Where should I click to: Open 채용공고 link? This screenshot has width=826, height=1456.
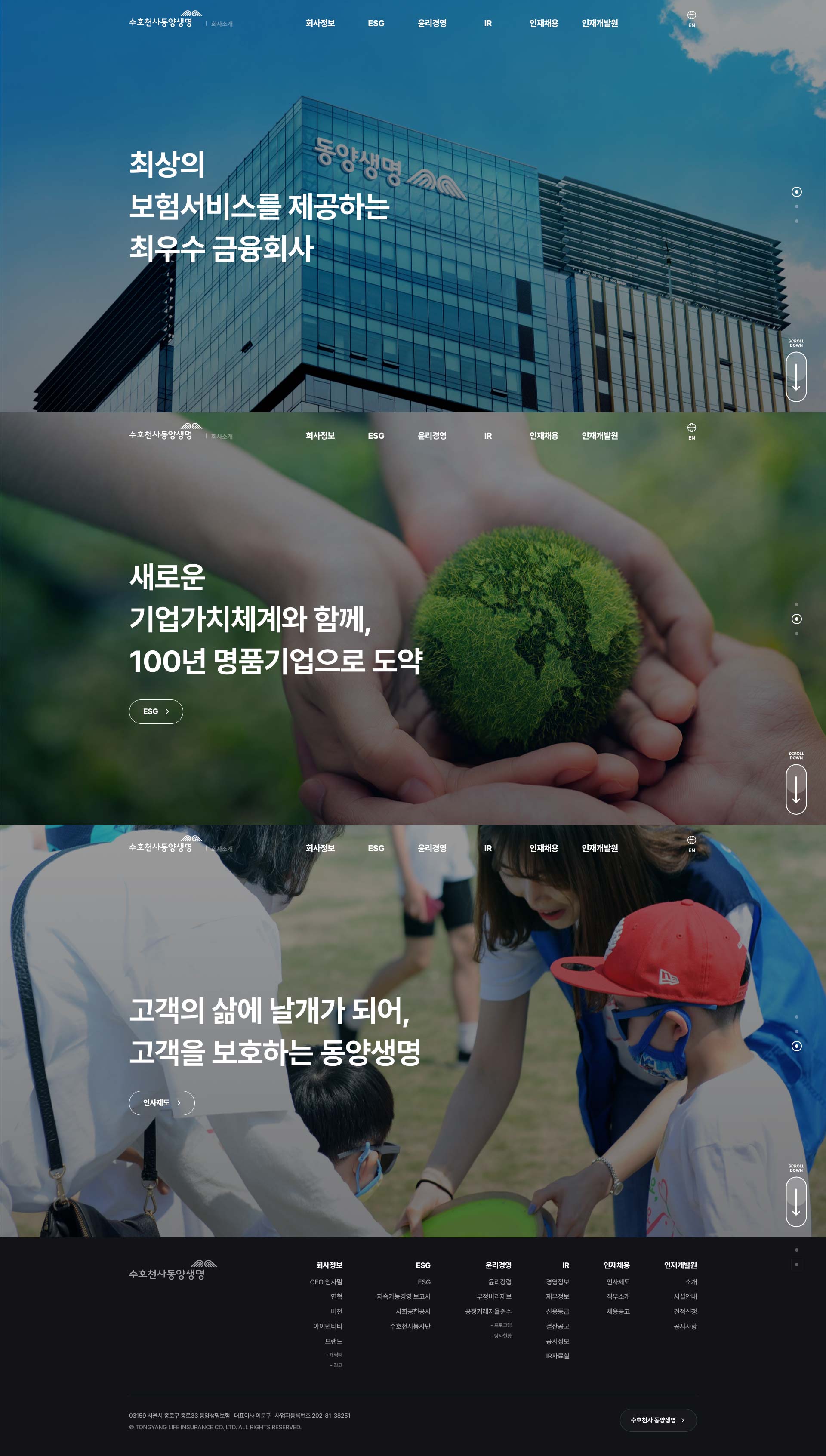click(x=618, y=1311)
